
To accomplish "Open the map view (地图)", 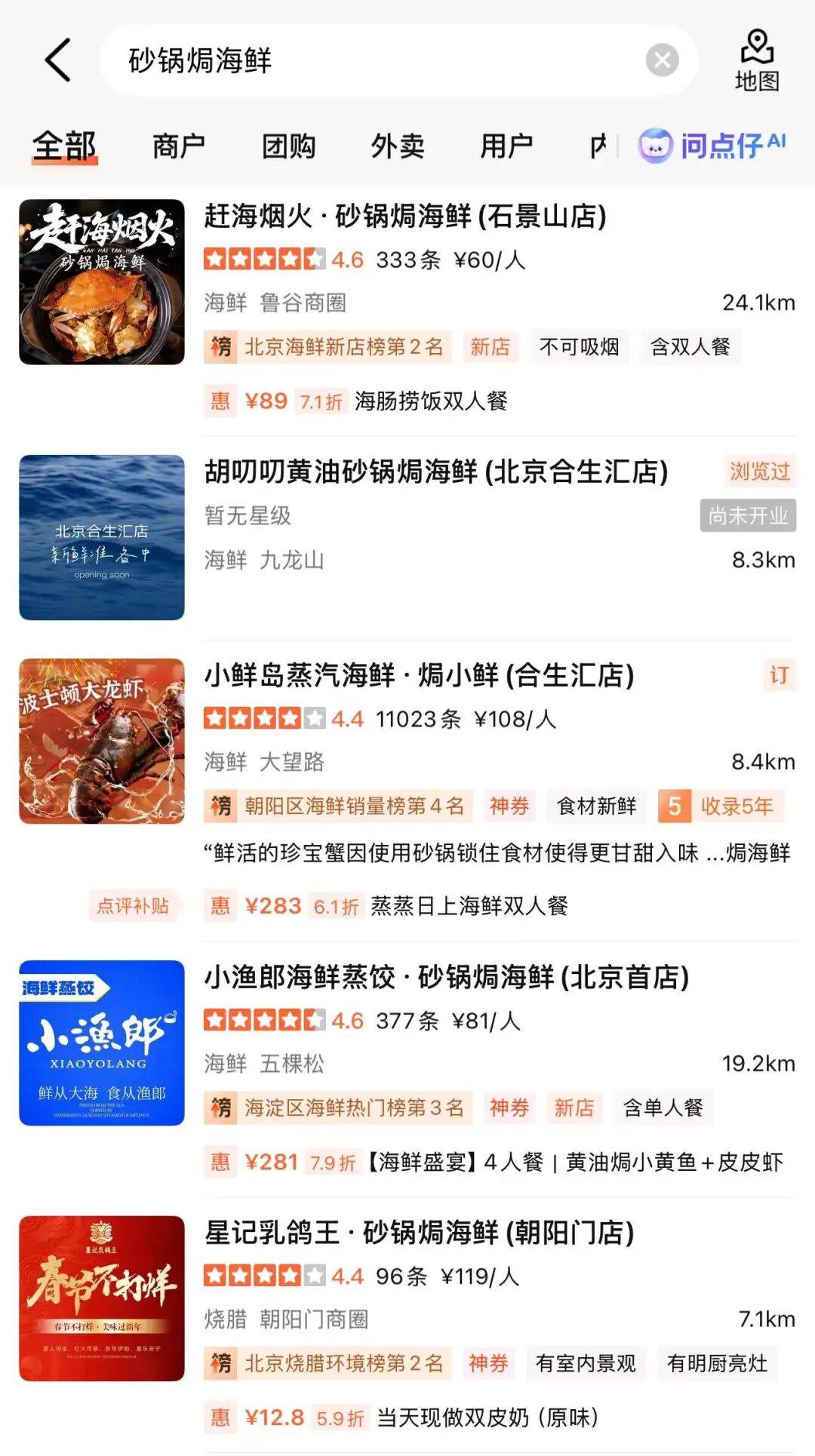I will point(756,60).
